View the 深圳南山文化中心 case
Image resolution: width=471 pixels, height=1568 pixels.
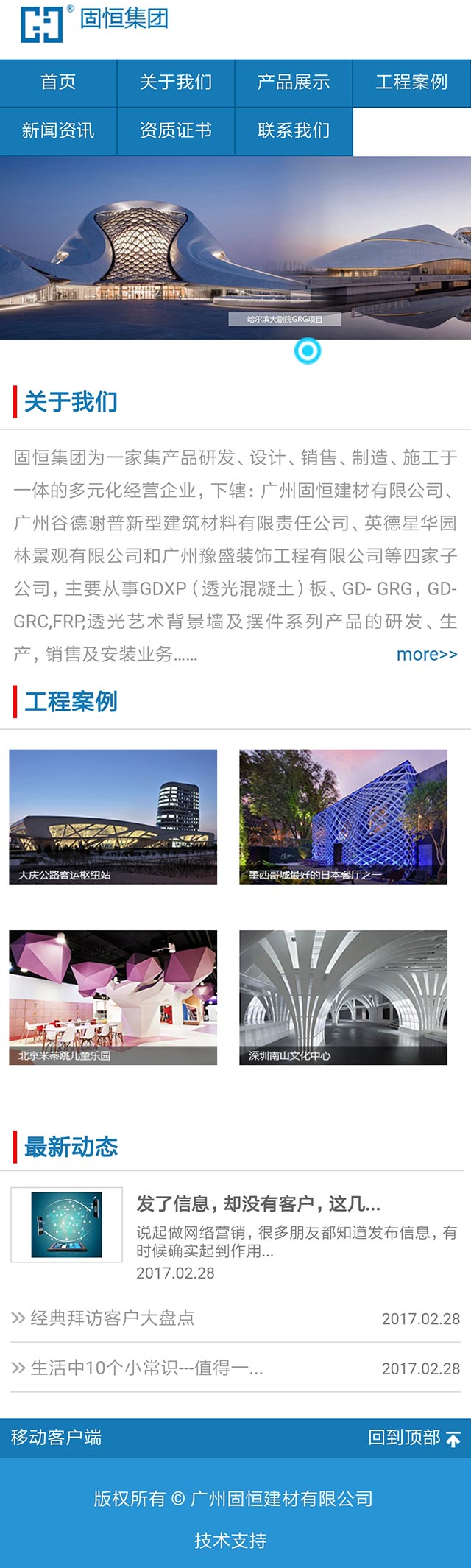click(x=343, y=996)
